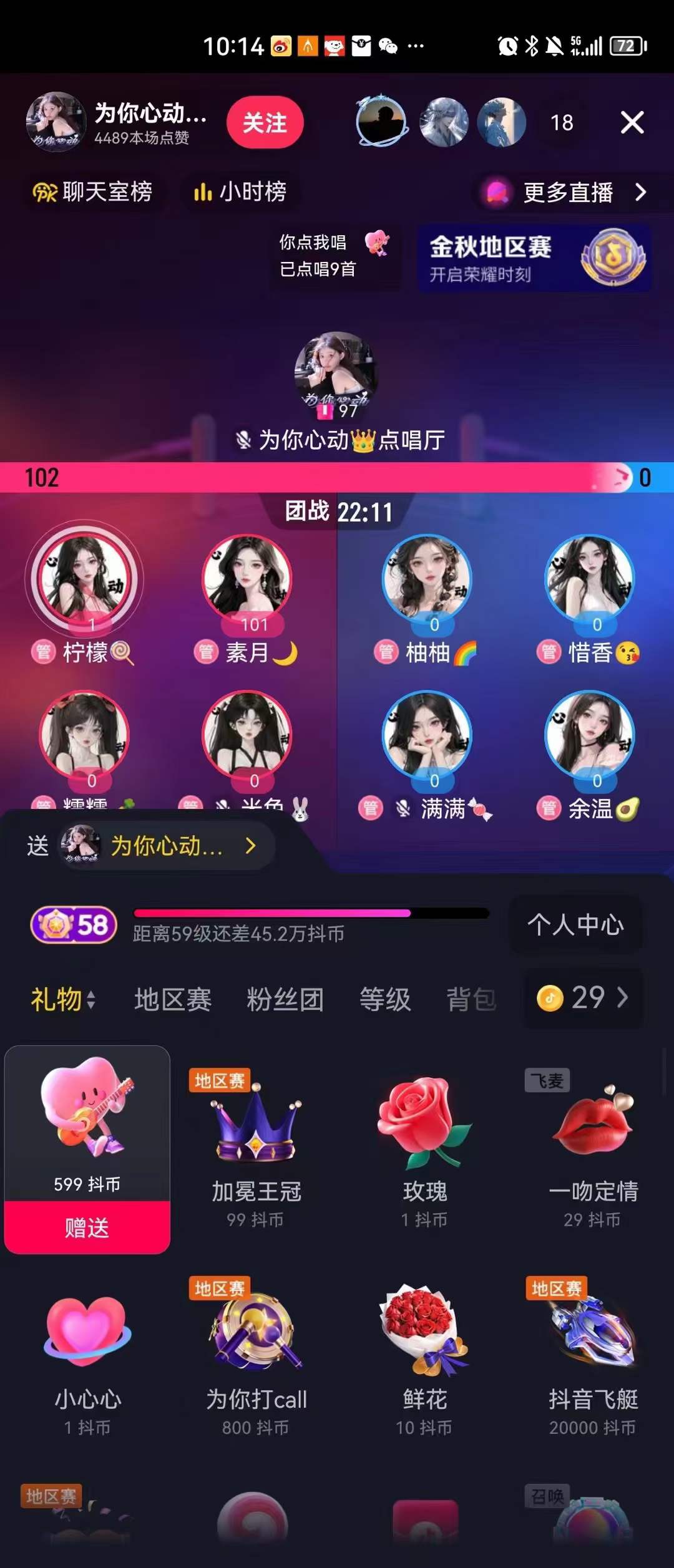
Task: Open the 聊天室榜 ranking
Action: click(x=92, y=191)
